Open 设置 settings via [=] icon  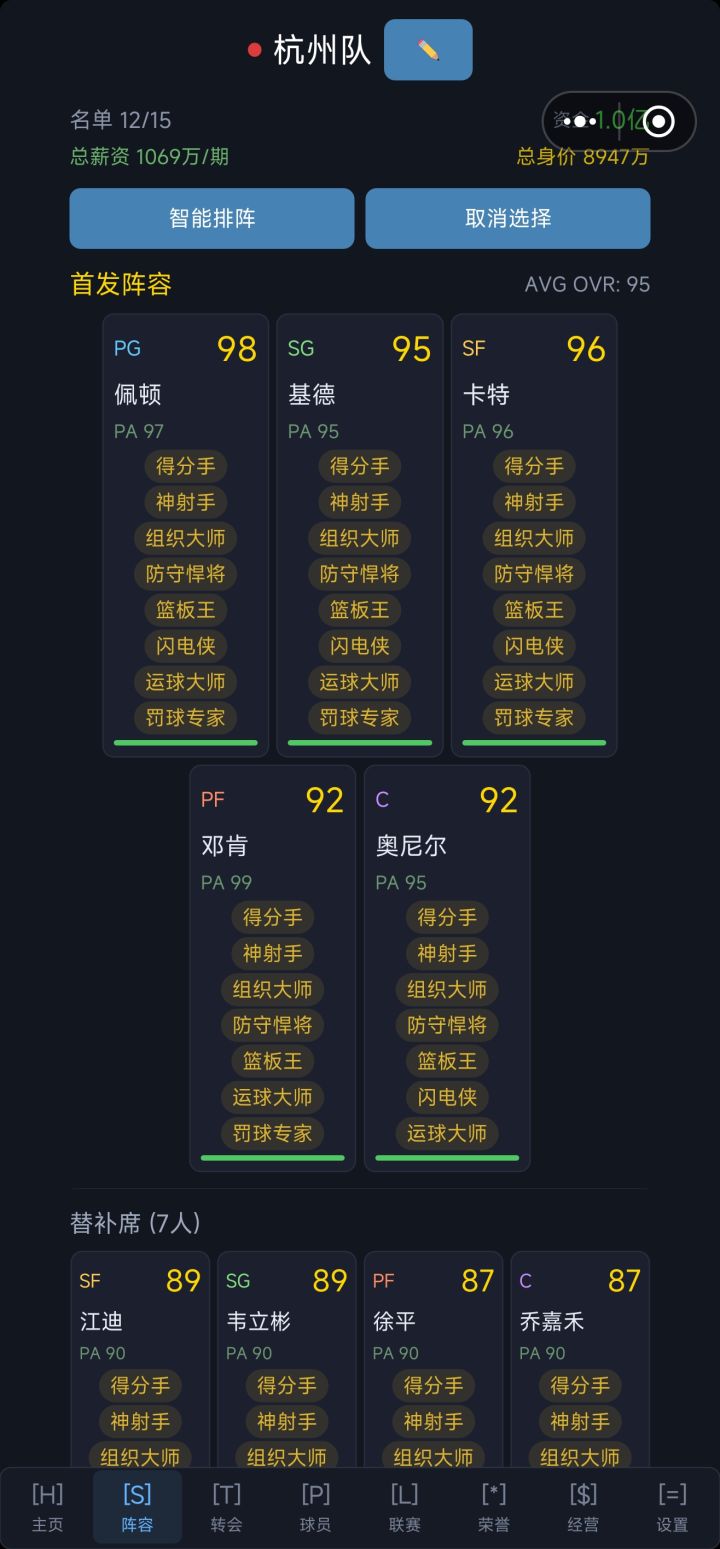coord(672,1505)
